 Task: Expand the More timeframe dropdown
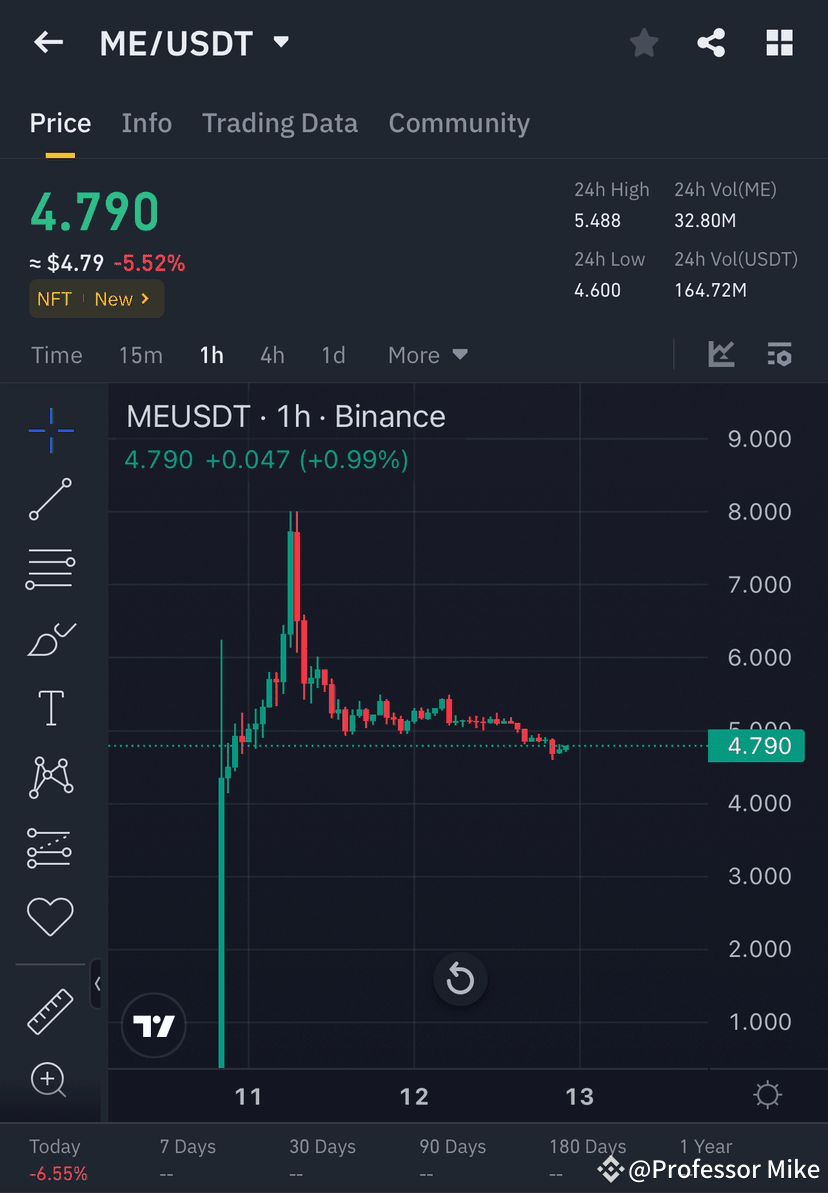pos(427,355)
